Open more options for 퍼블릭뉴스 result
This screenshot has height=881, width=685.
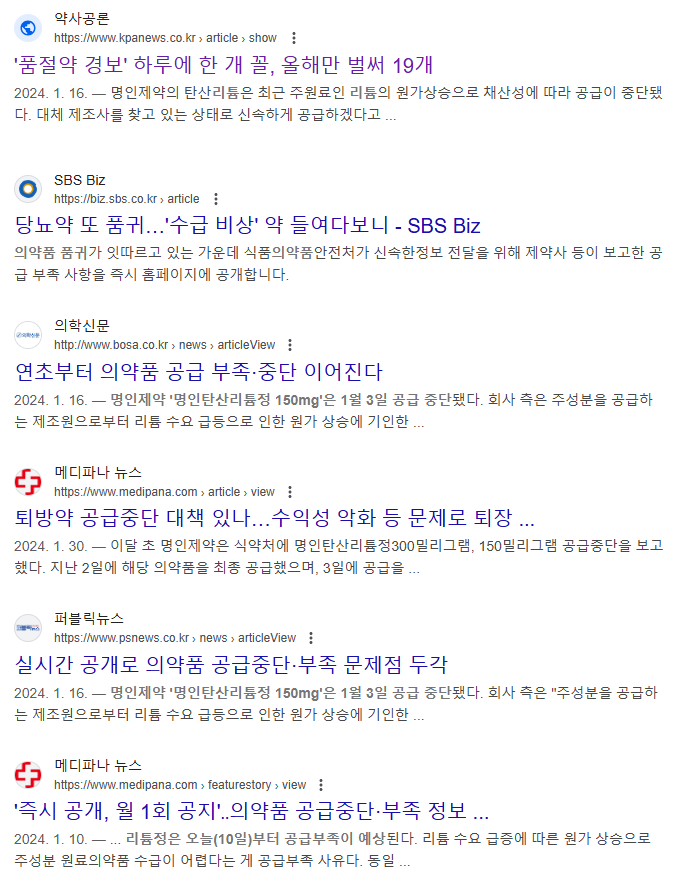(312, 638)
